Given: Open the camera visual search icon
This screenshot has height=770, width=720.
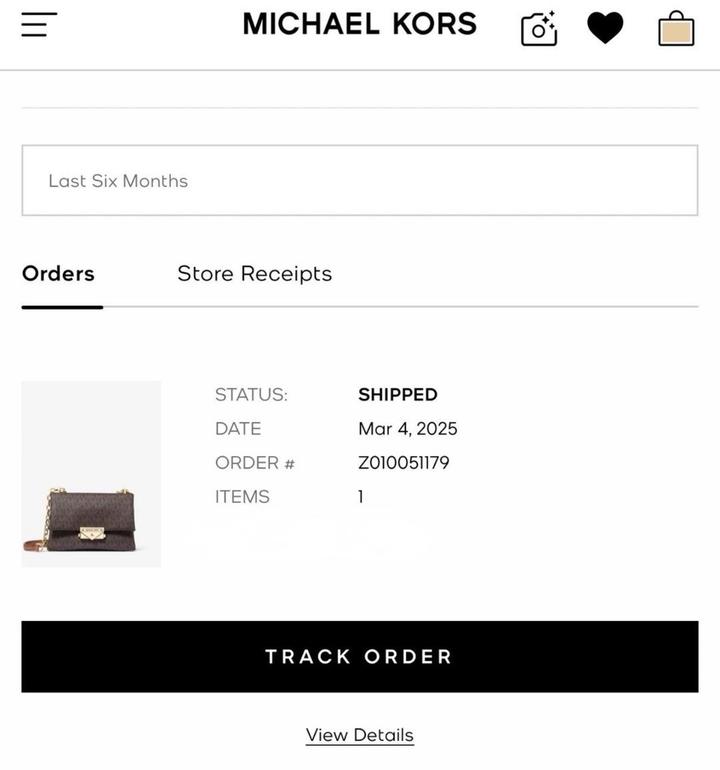Looking at the screenshot, I should [539, 28].
